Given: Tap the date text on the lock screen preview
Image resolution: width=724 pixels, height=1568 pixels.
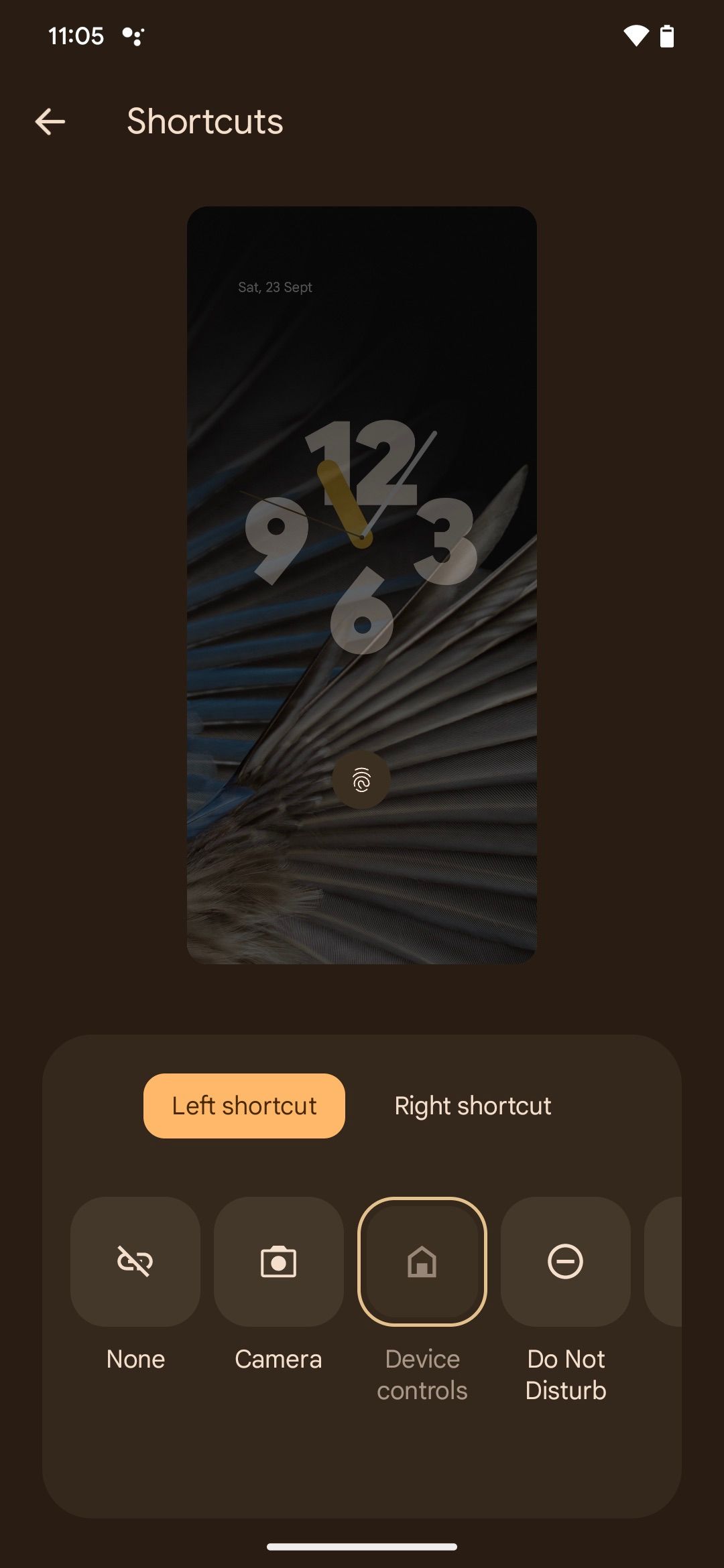Looking at the screenshot, I should [x=276, y=287].
